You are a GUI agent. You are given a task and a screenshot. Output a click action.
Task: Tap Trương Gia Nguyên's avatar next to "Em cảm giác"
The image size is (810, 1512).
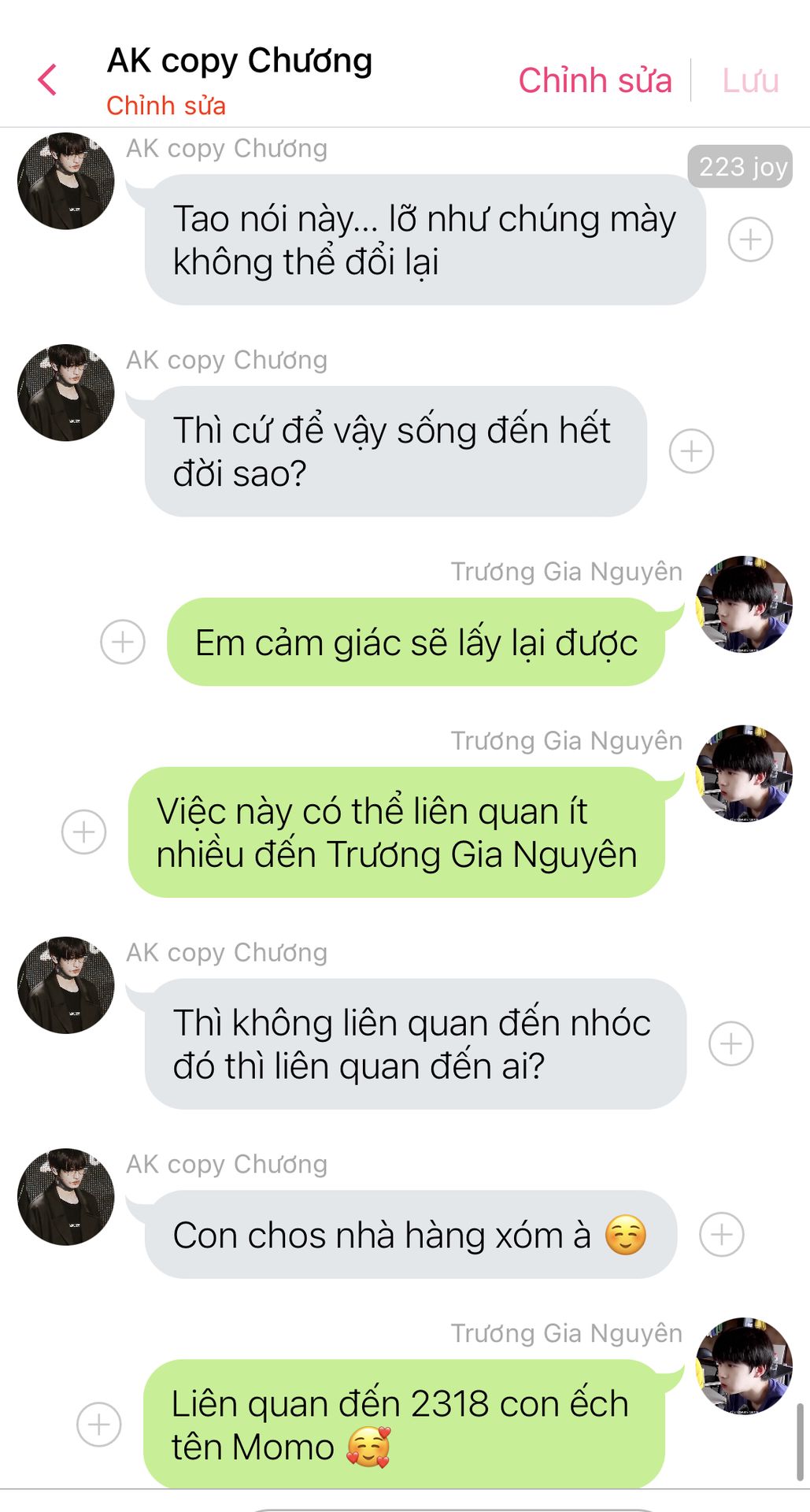click(x=744, y=604)
